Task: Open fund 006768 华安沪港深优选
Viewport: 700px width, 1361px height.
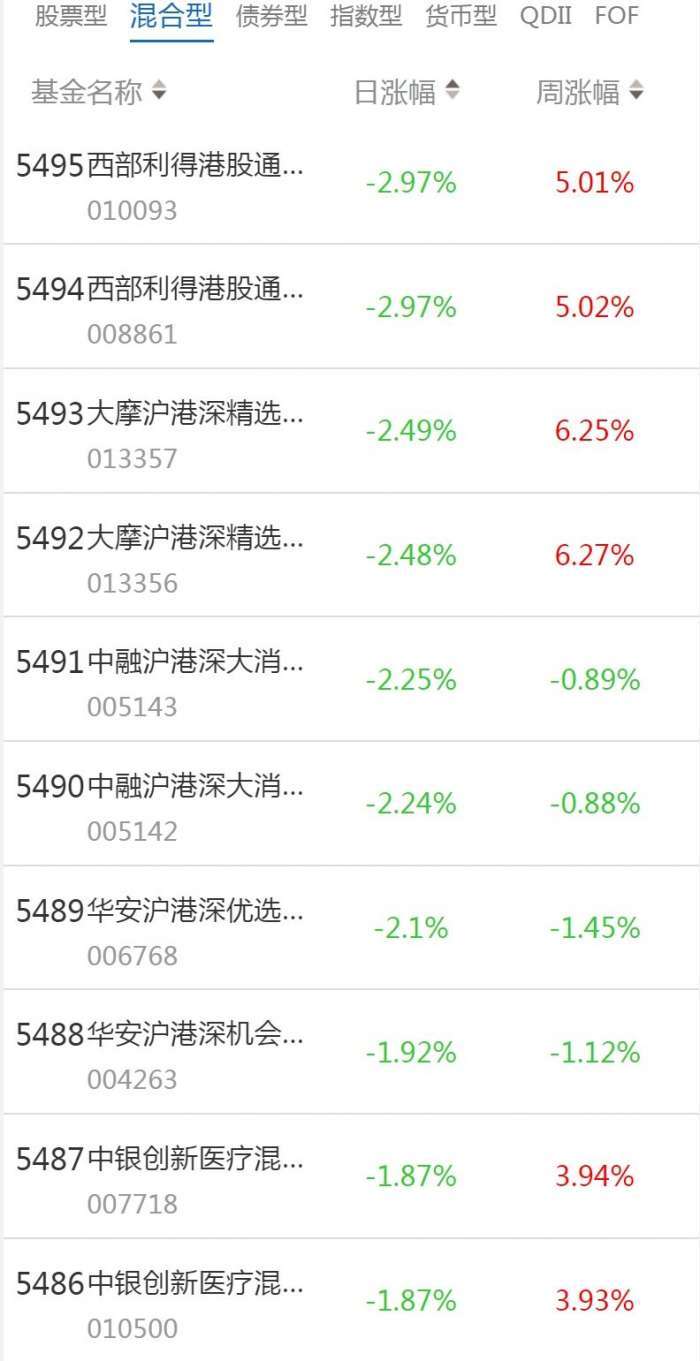Action: point(160,928)
